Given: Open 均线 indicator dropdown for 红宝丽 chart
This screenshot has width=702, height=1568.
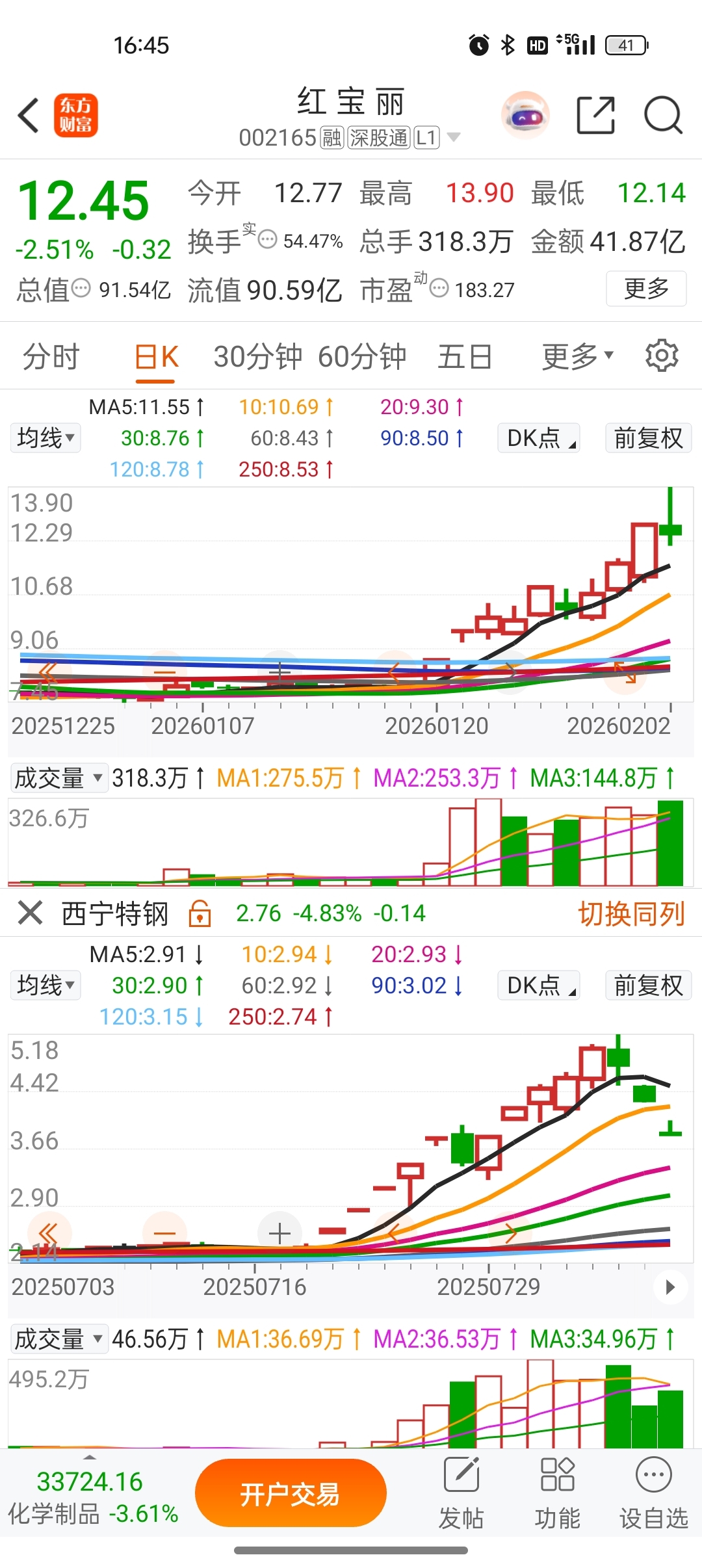Looking at the screenshot, I should 45,438.
